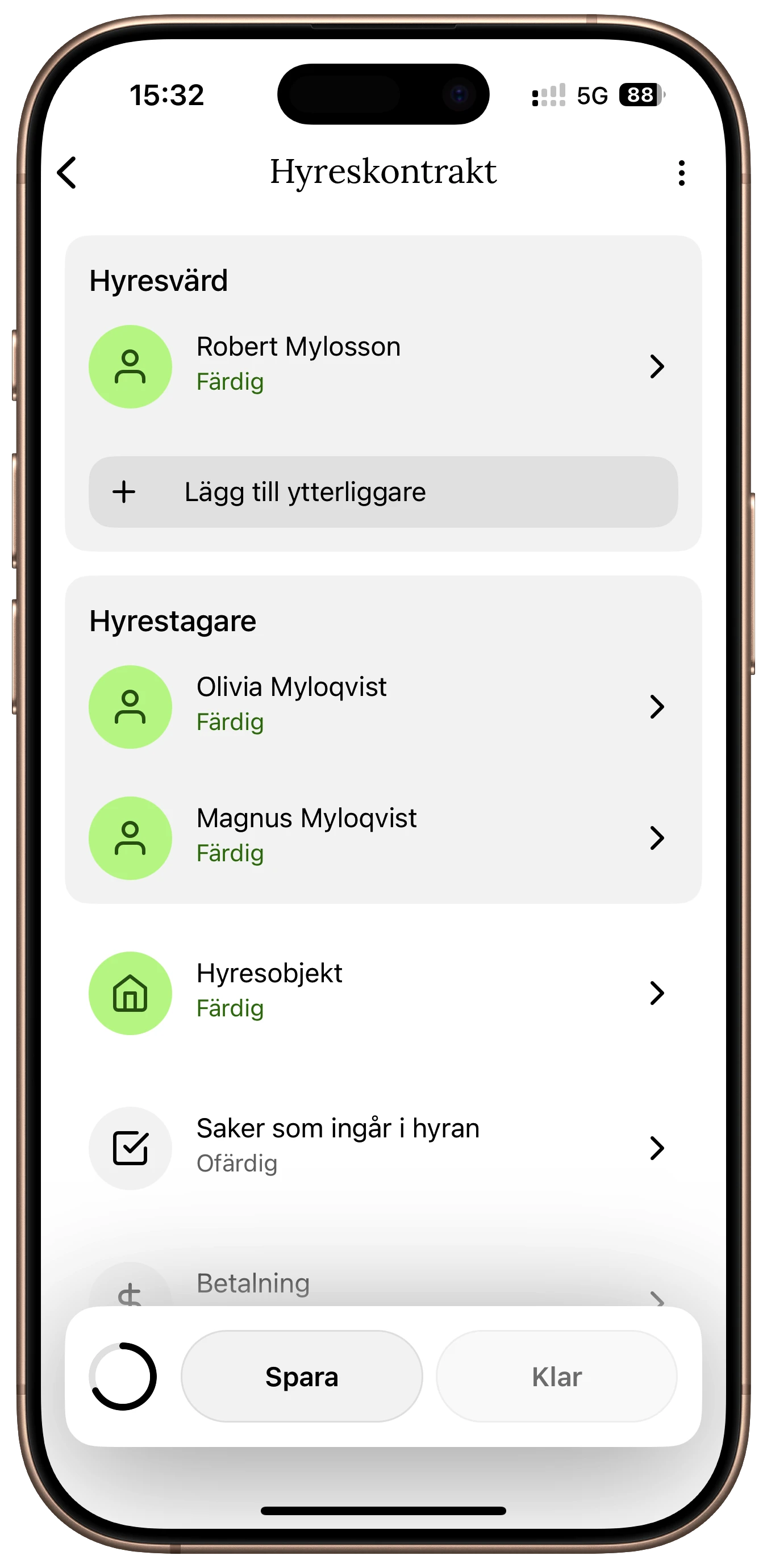Image resolution: width=767 pixels, height=1568 pixels.
Task: Click the Färdig status under Robert Mylosson
Action: (230, 382)
